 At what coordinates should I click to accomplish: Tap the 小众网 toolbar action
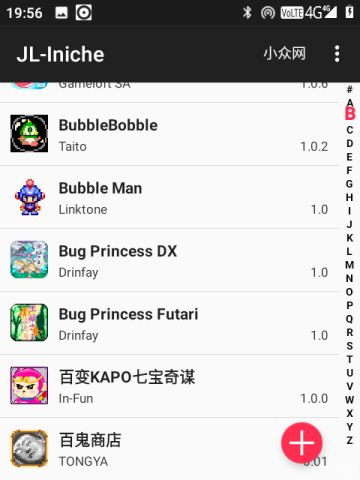click(x=284, y=54)
